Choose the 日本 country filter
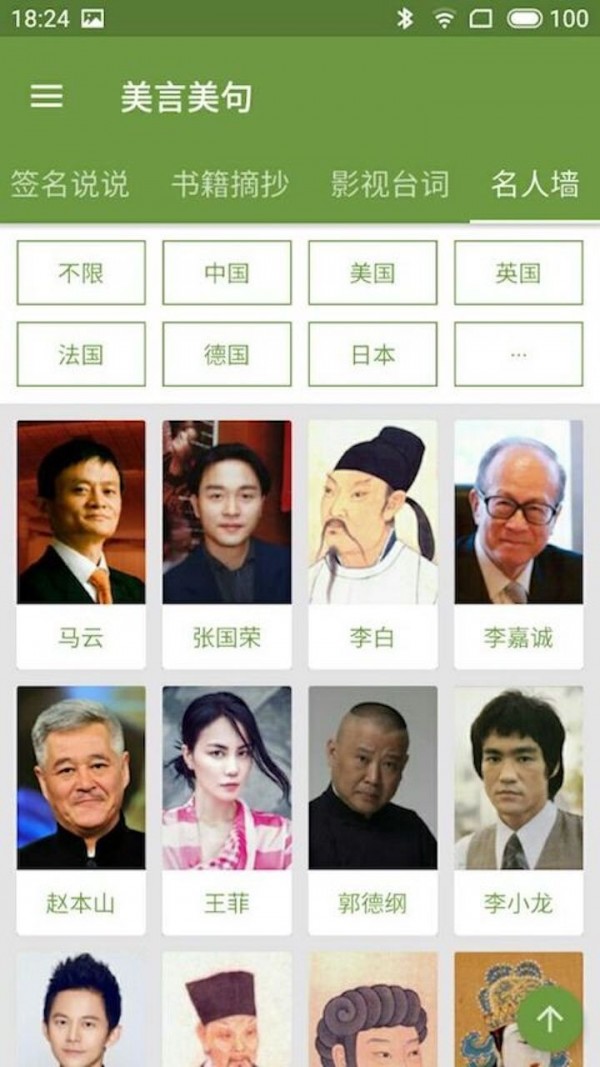 click(372, 354)
